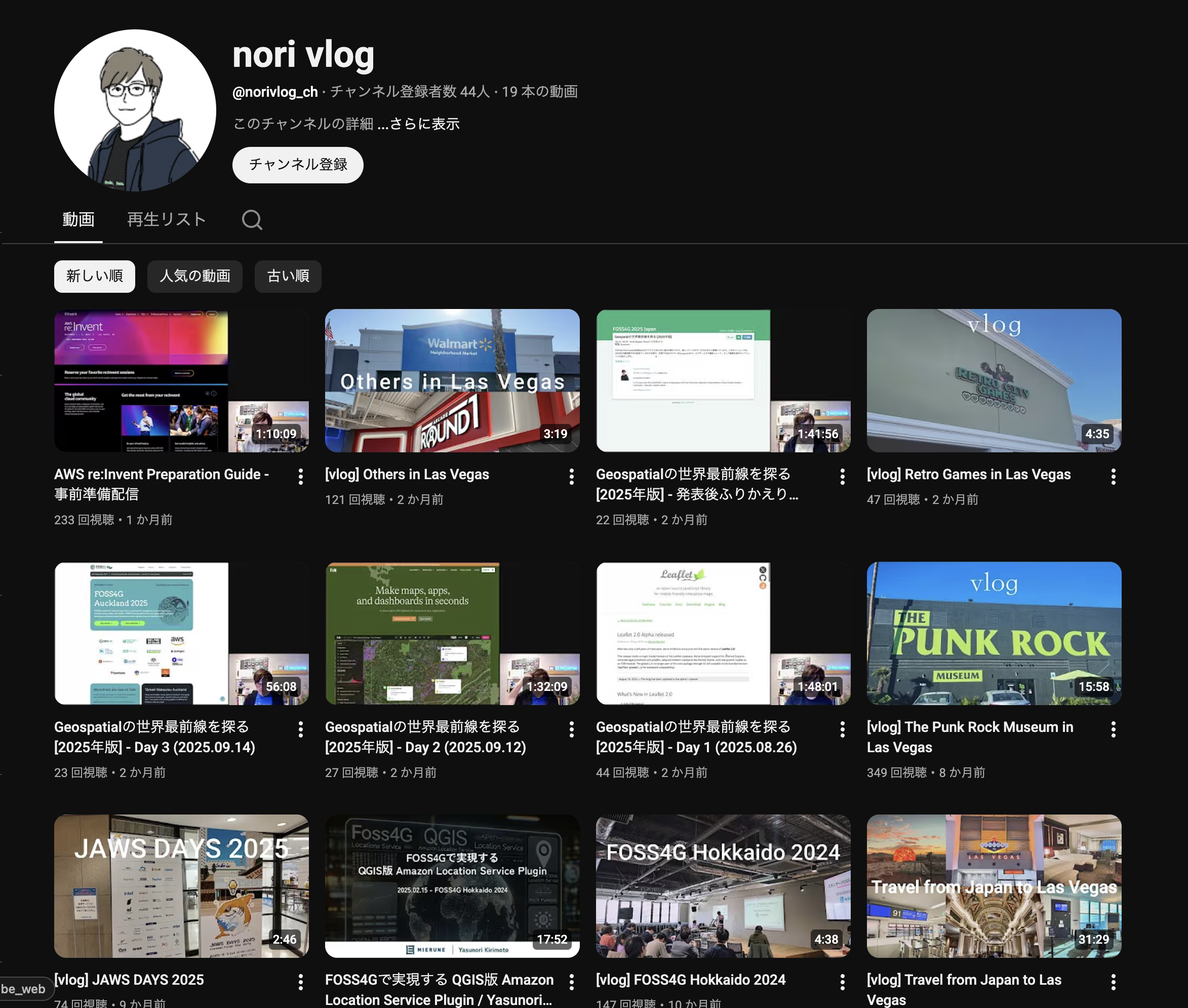Open Geospatial Day 3 (2025.09.14) video
The height and width of the screenshot is (1008, 1188).
181,633
